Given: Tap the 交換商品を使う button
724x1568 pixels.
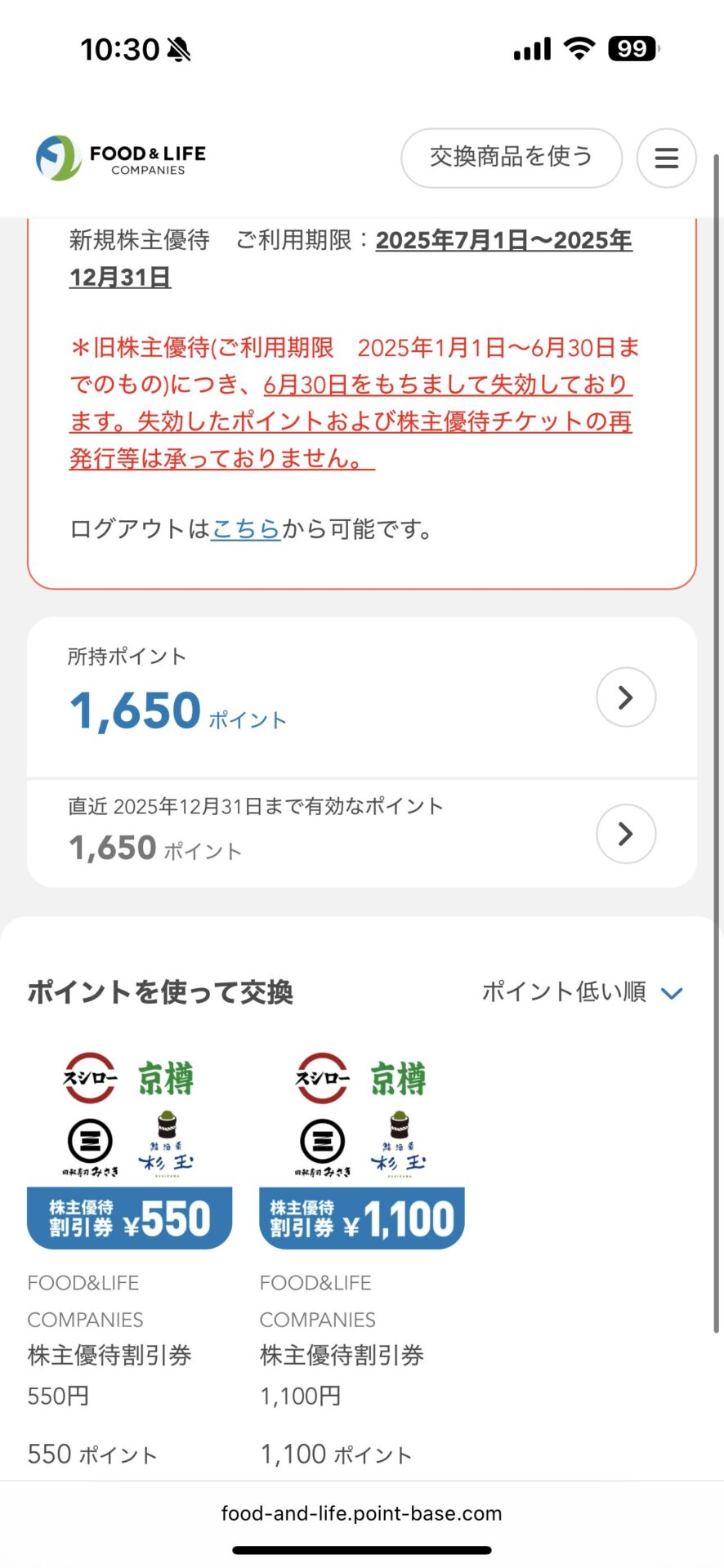Looking at the screenshot, I should pos(512,158).
